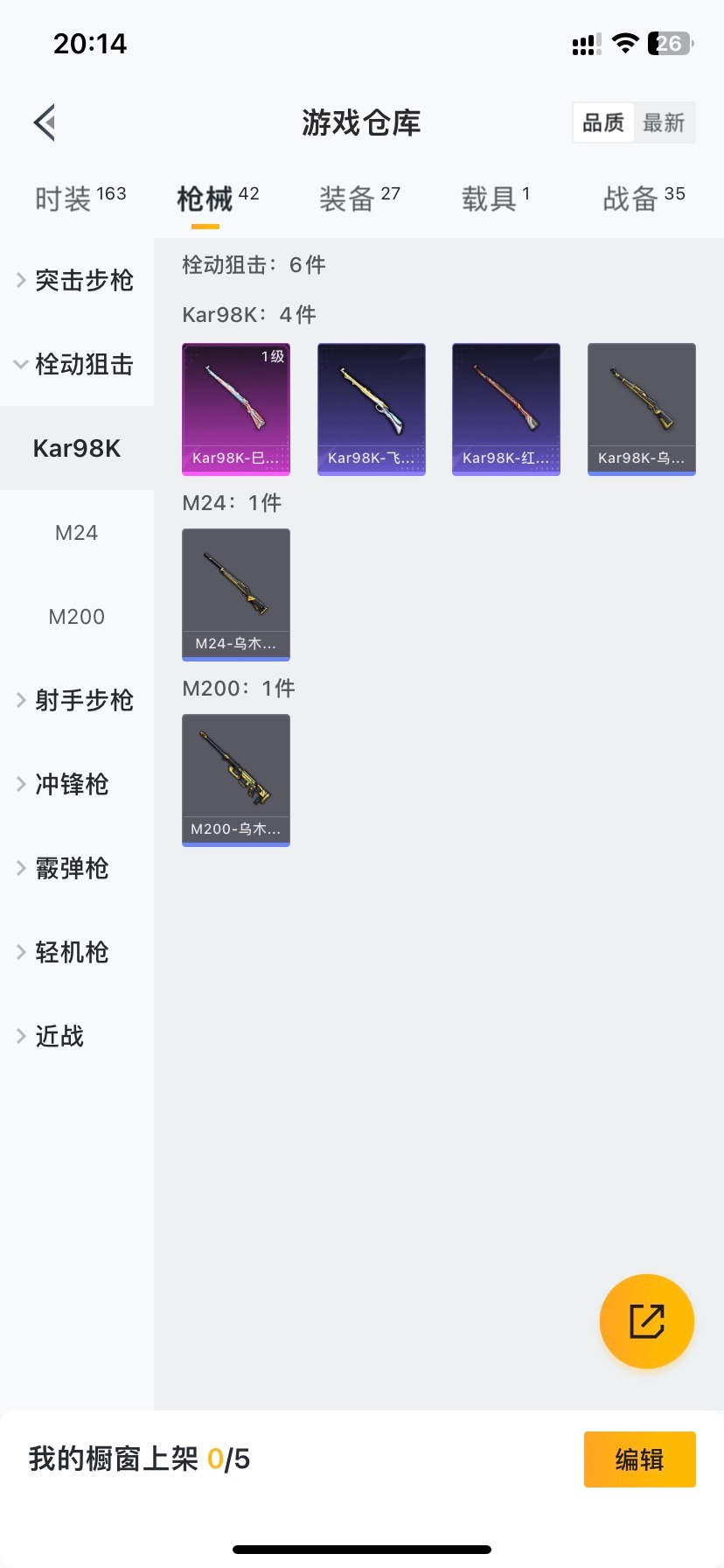The width and height of the screenshot is (724, 1568).
Task: Tap the orange share floating button
Action: 646,1320
